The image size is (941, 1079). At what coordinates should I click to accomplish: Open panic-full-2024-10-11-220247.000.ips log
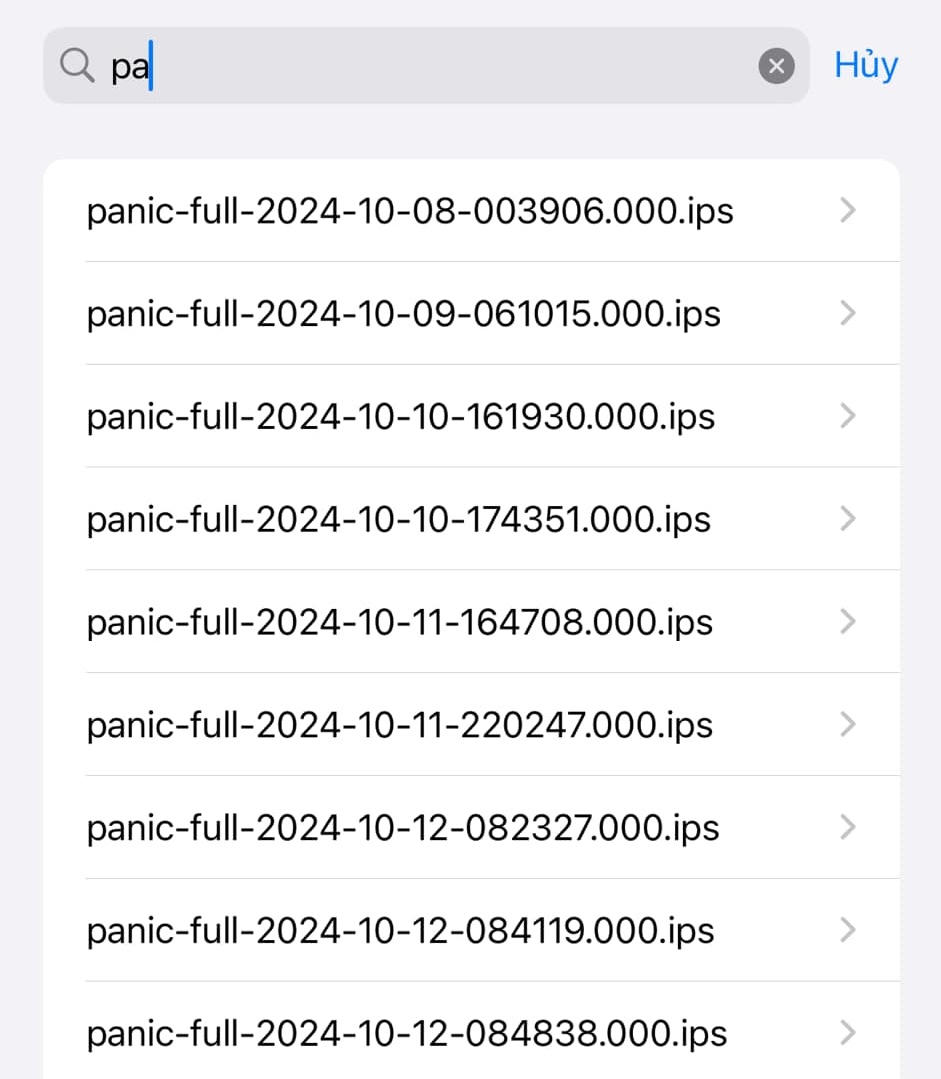click(470, 725)
